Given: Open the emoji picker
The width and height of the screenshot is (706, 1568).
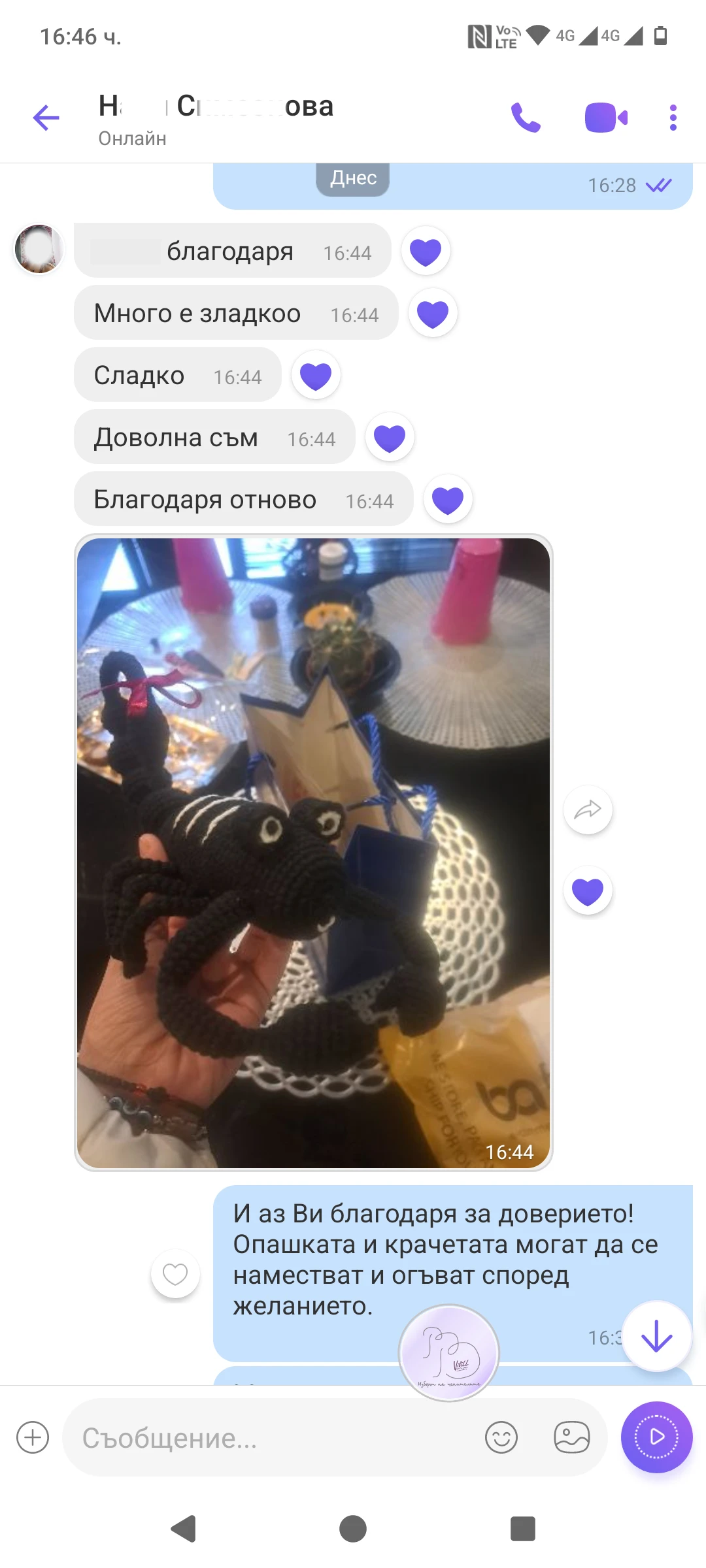Looking at the screenshot, I should coord(501,1438).
